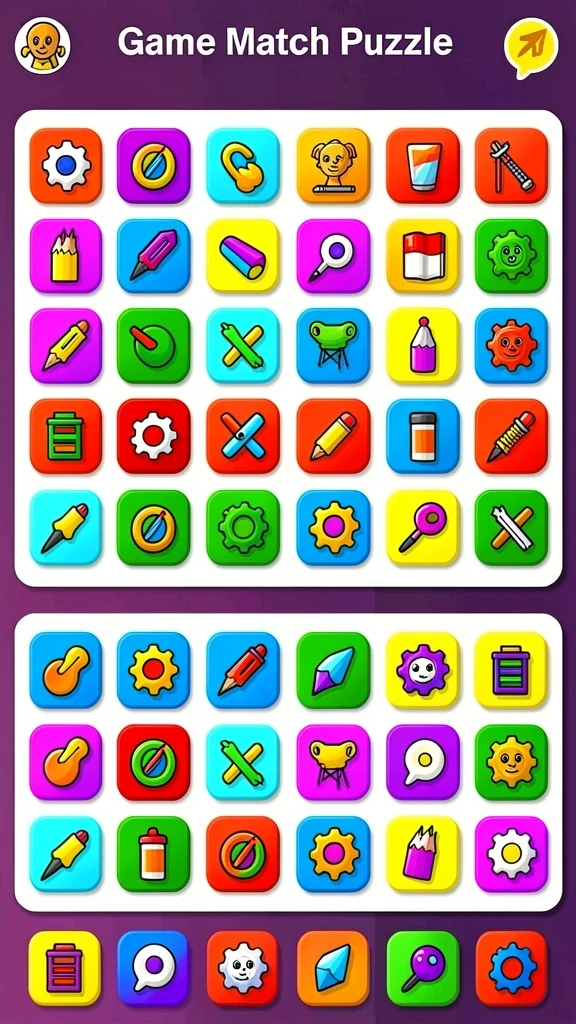Tap the yellow tile with the purple cylinder

243,256
